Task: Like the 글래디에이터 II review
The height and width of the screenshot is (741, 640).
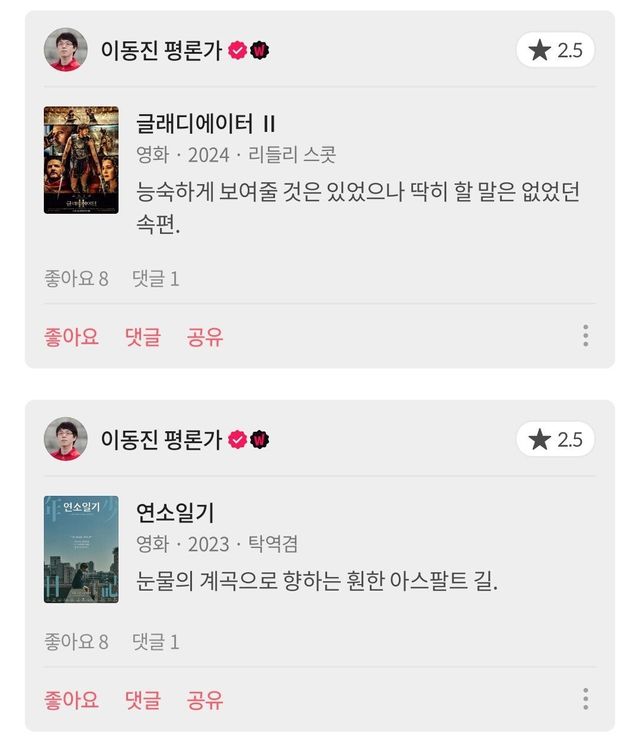Action: pos(71,337)
